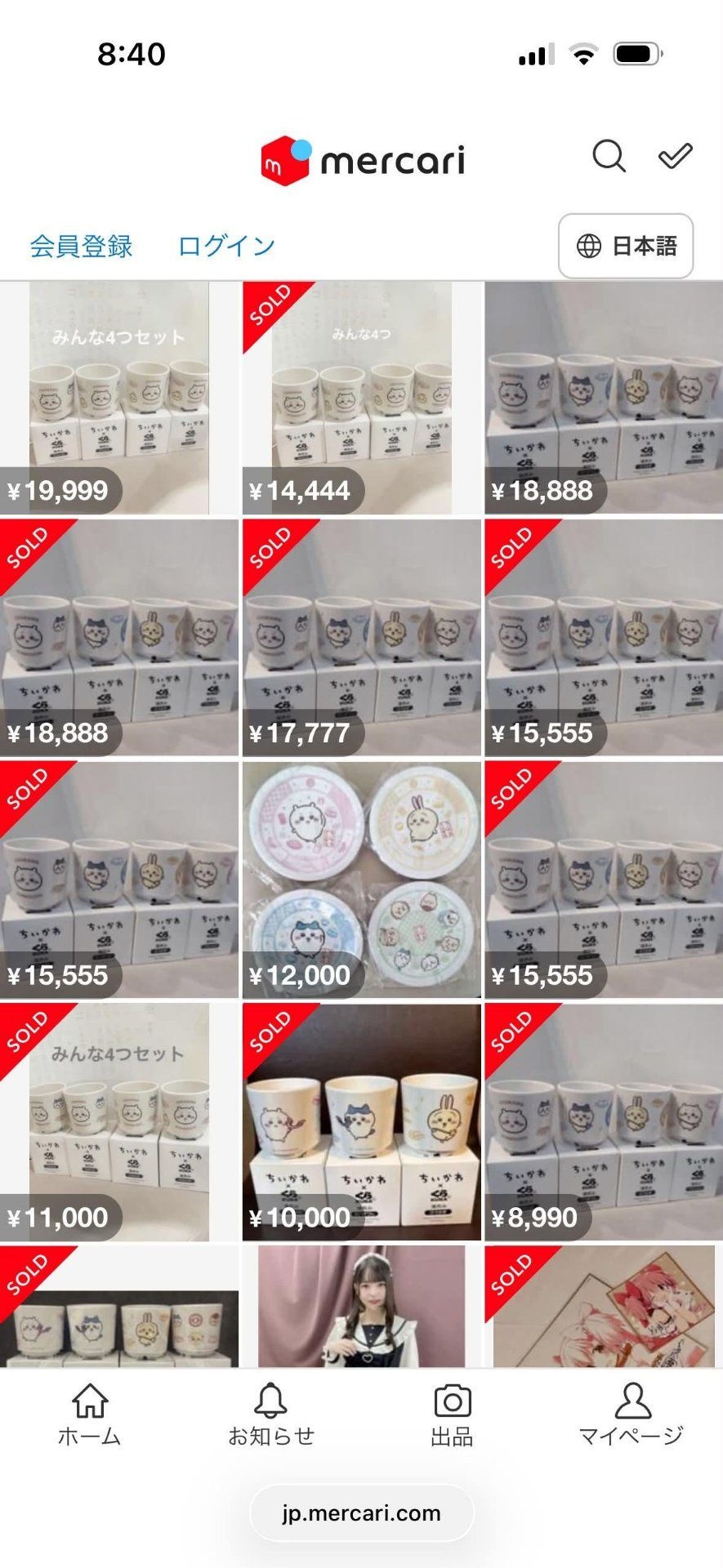
Task: Change language with the 日本語 button
Action: click(626, 246)
